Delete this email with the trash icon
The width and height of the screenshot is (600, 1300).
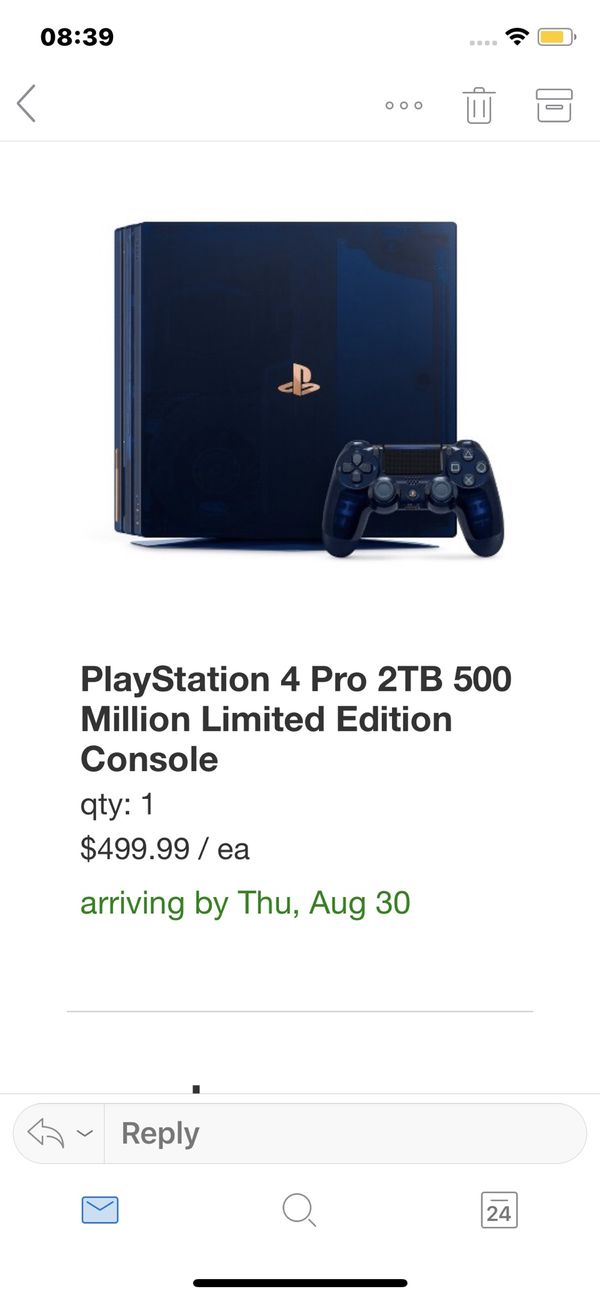tap(479, 104)
